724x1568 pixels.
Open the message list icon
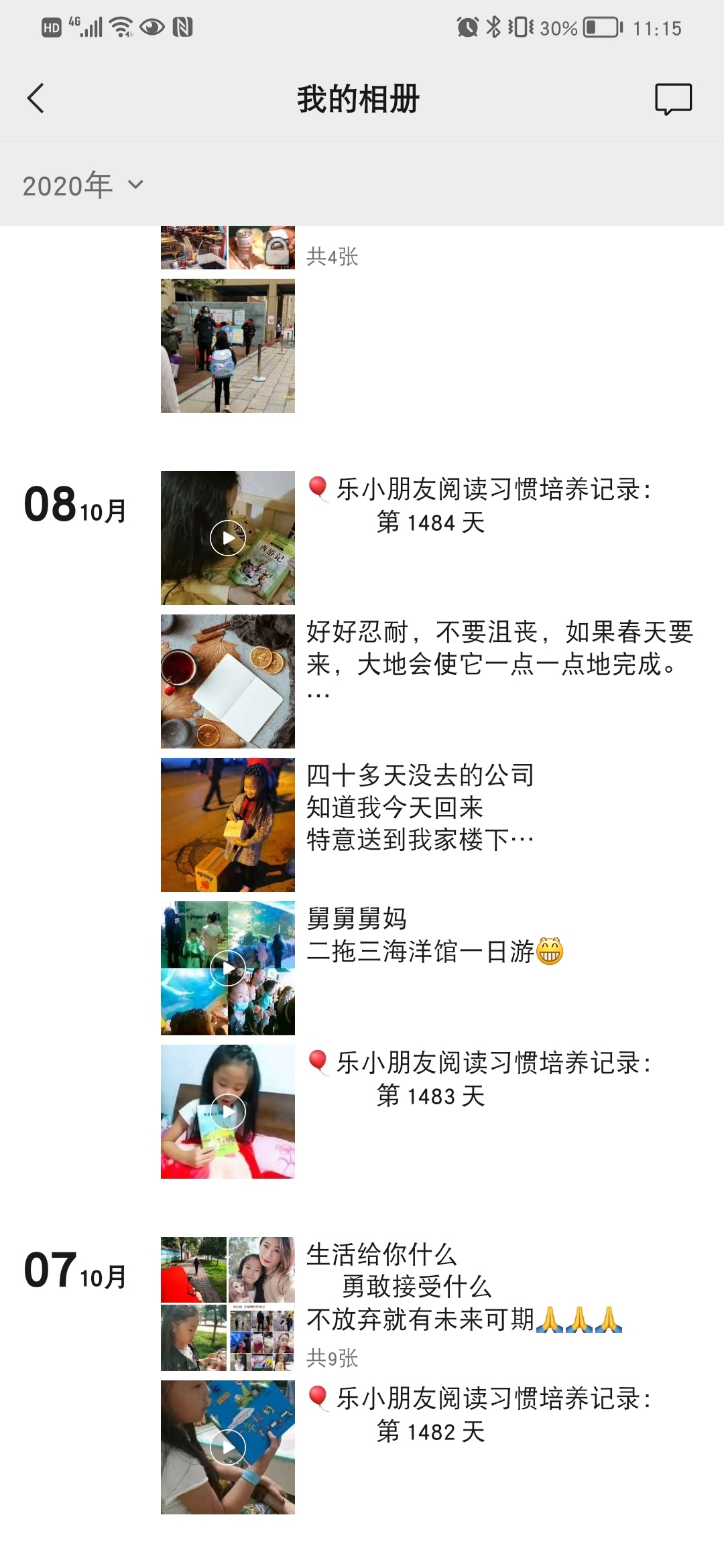click(x=673, y=99)
